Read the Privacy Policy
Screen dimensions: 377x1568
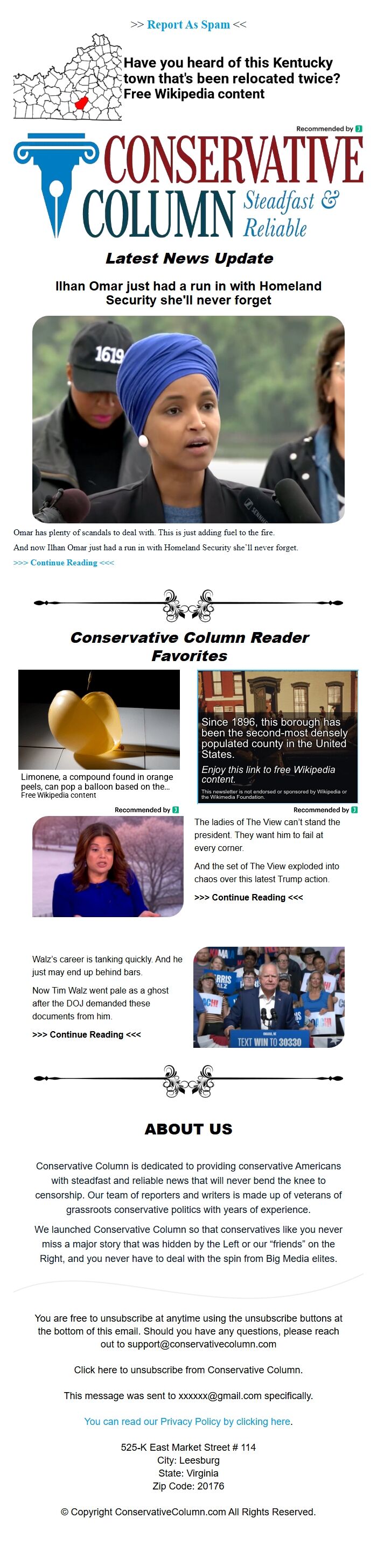click(x=188, y=1421)
